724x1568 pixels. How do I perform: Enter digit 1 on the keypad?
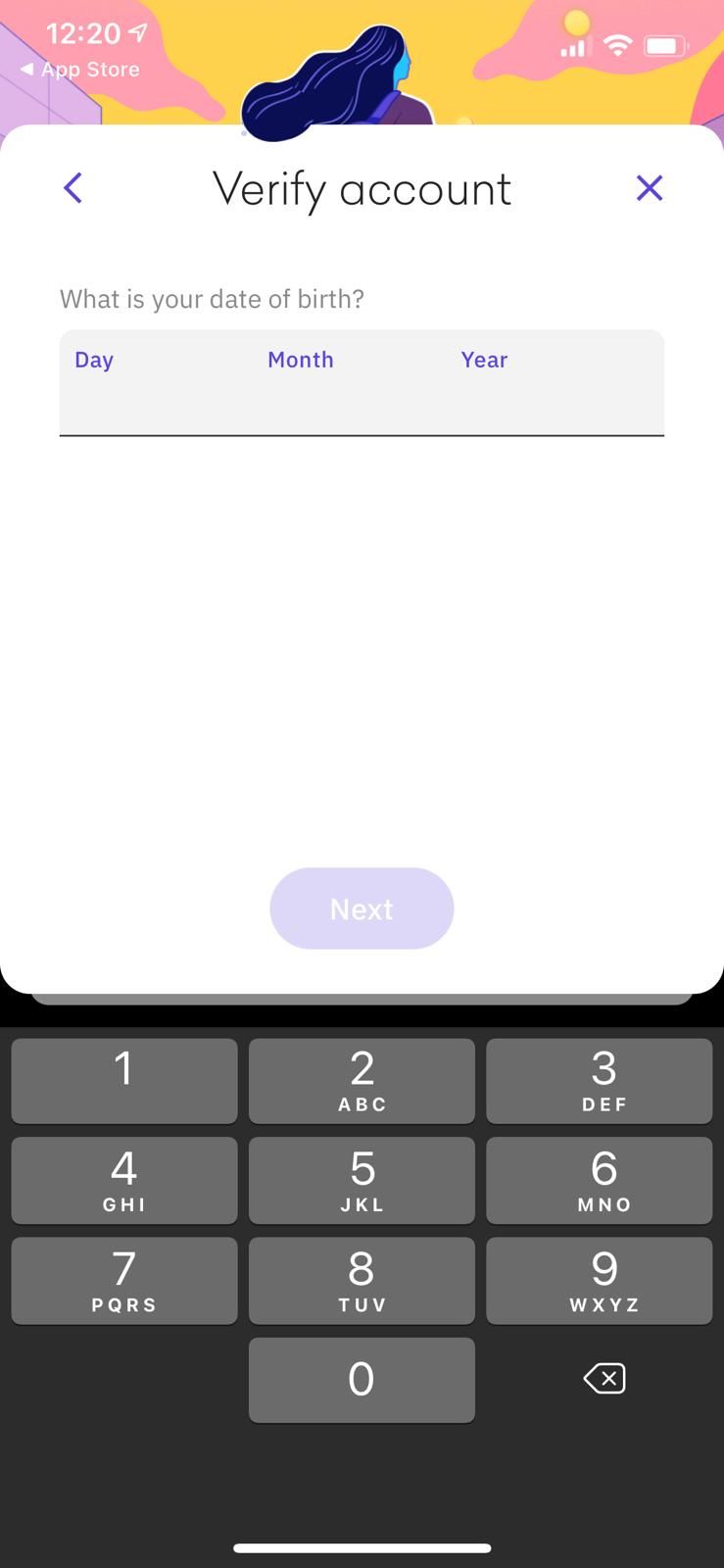click(x=124, y=1081)
